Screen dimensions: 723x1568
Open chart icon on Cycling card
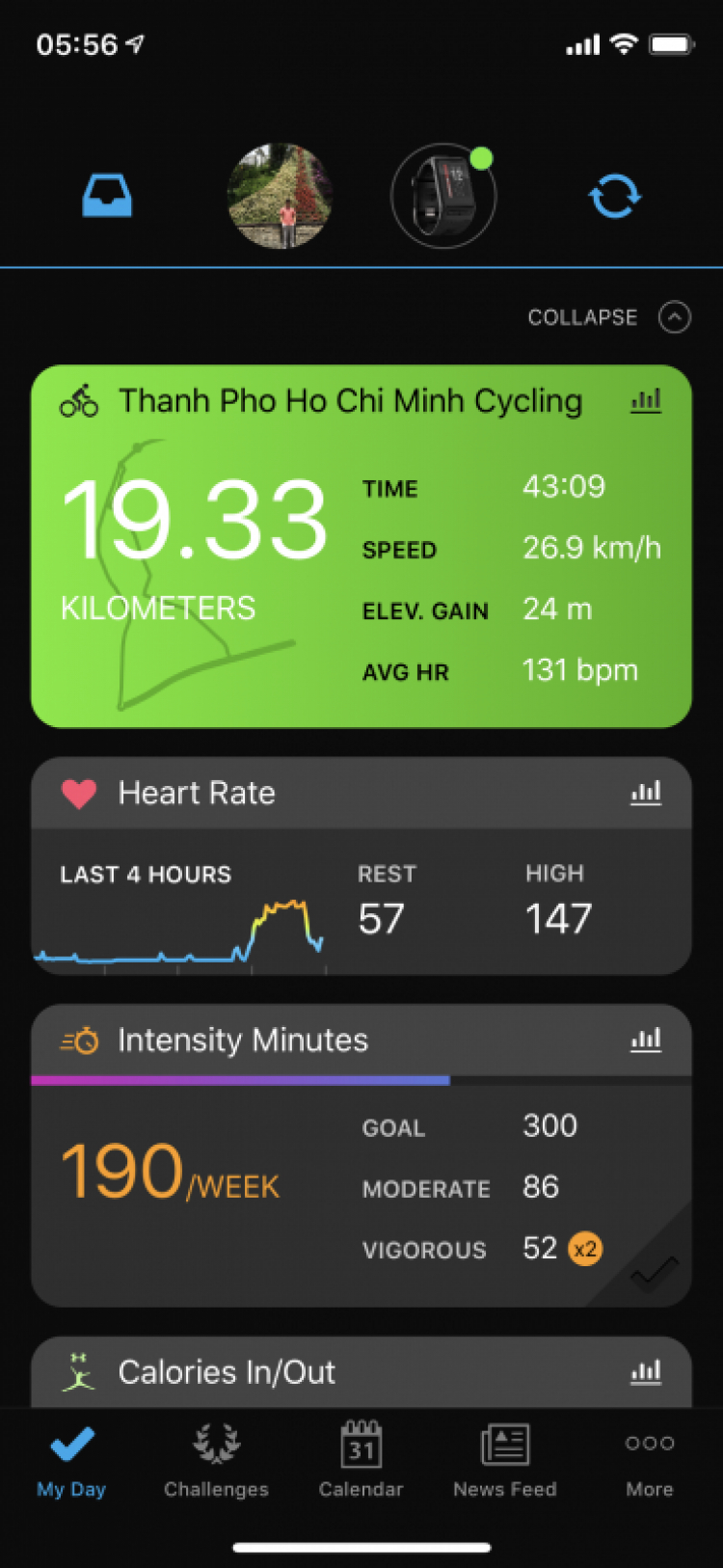[x=646, y=400]
